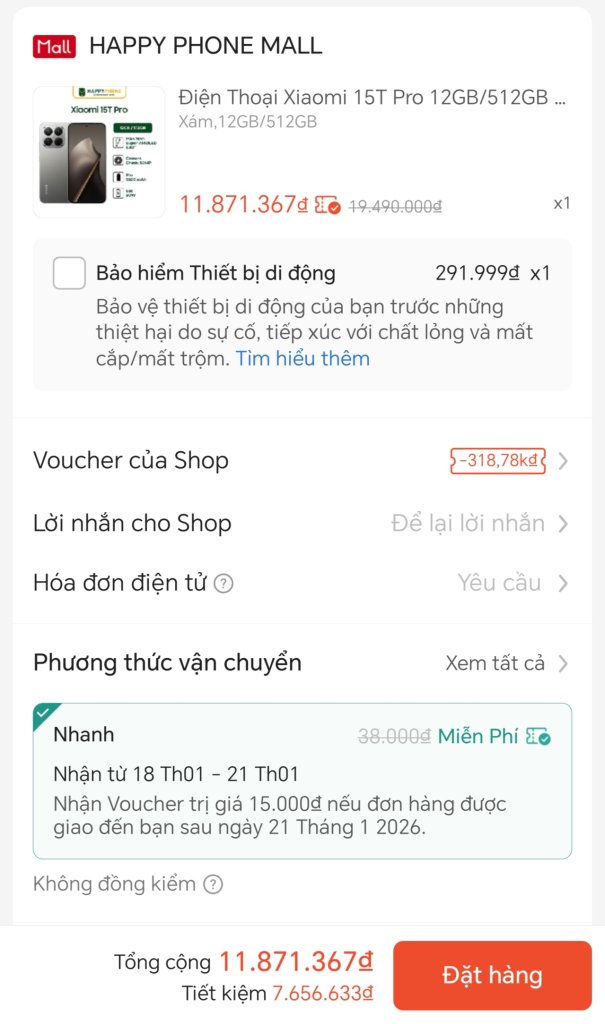This screenshot has width=605, height=1024.
Task: Request Hóa đơn điện tử
Action: click(302, 583)
